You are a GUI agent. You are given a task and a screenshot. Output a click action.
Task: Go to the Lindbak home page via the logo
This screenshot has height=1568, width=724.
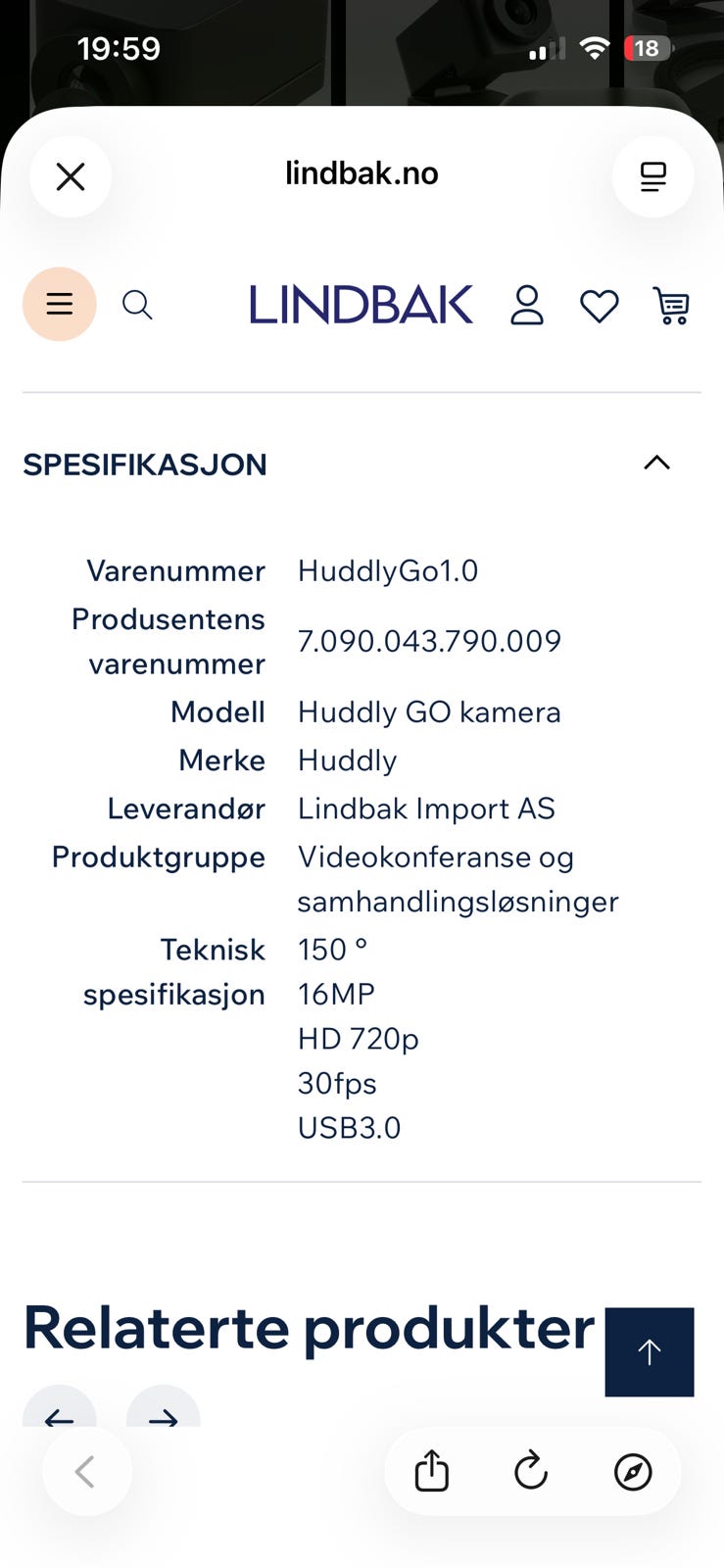click(362, 305)
